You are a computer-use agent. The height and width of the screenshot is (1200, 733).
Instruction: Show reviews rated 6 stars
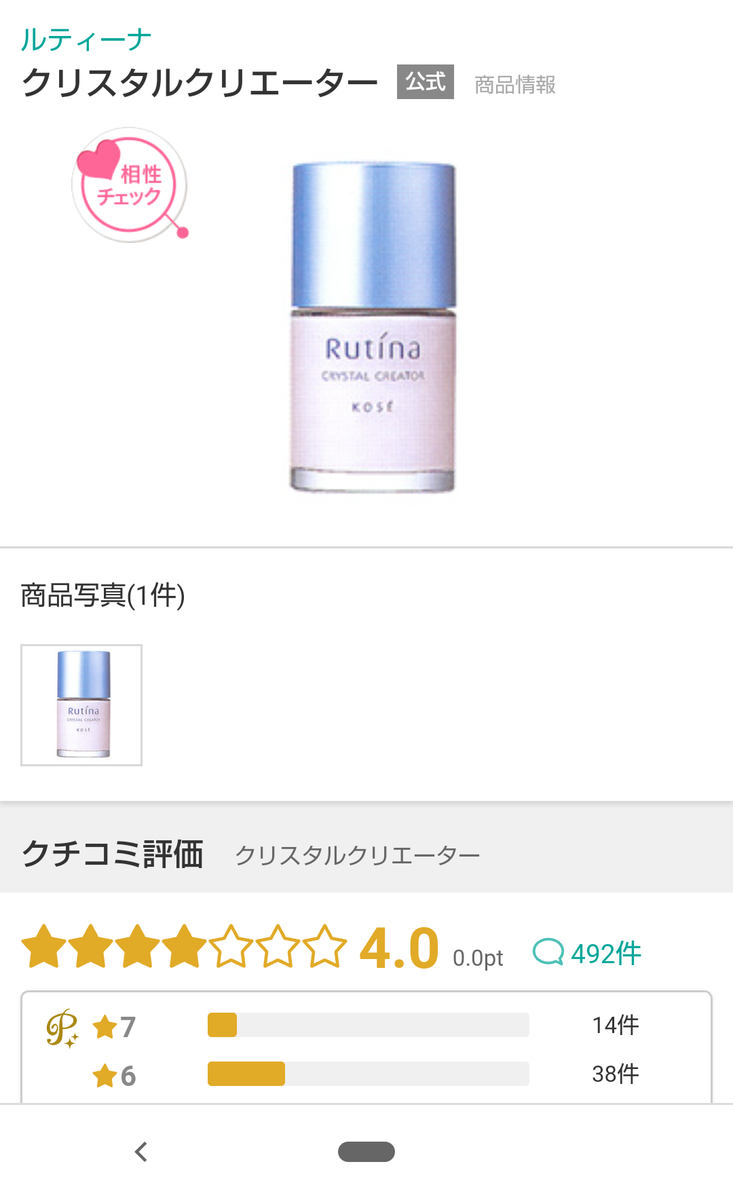367,1075
